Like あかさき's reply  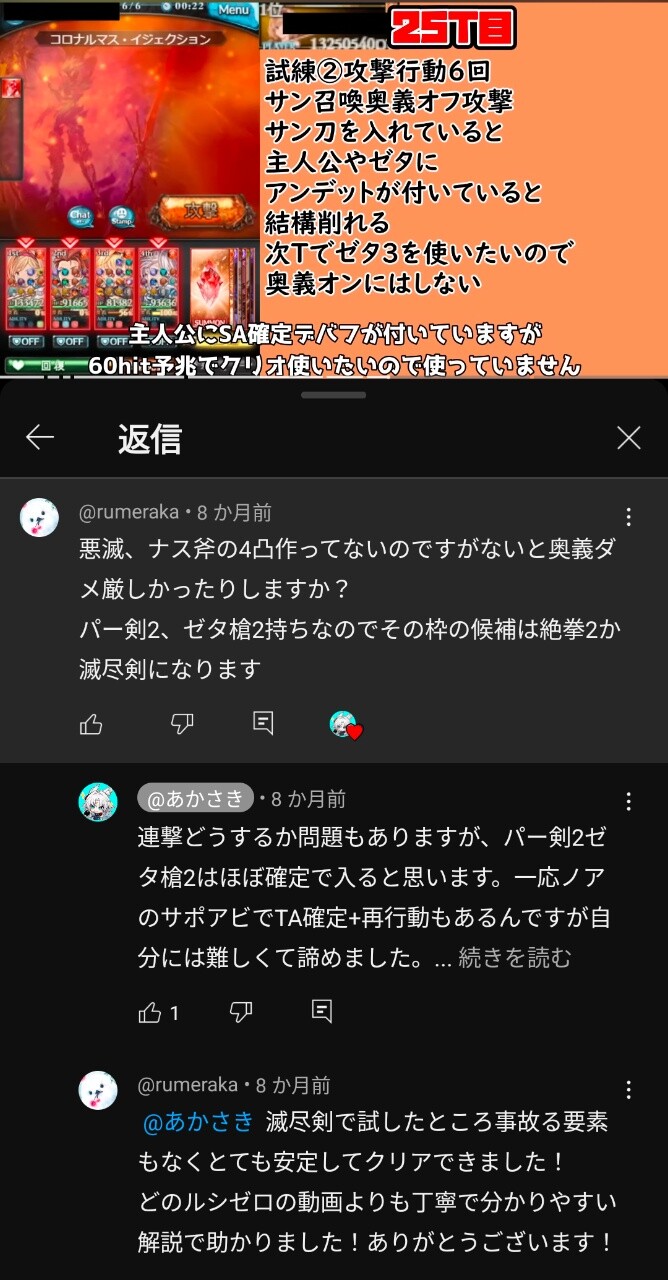tap(150, 1012)
